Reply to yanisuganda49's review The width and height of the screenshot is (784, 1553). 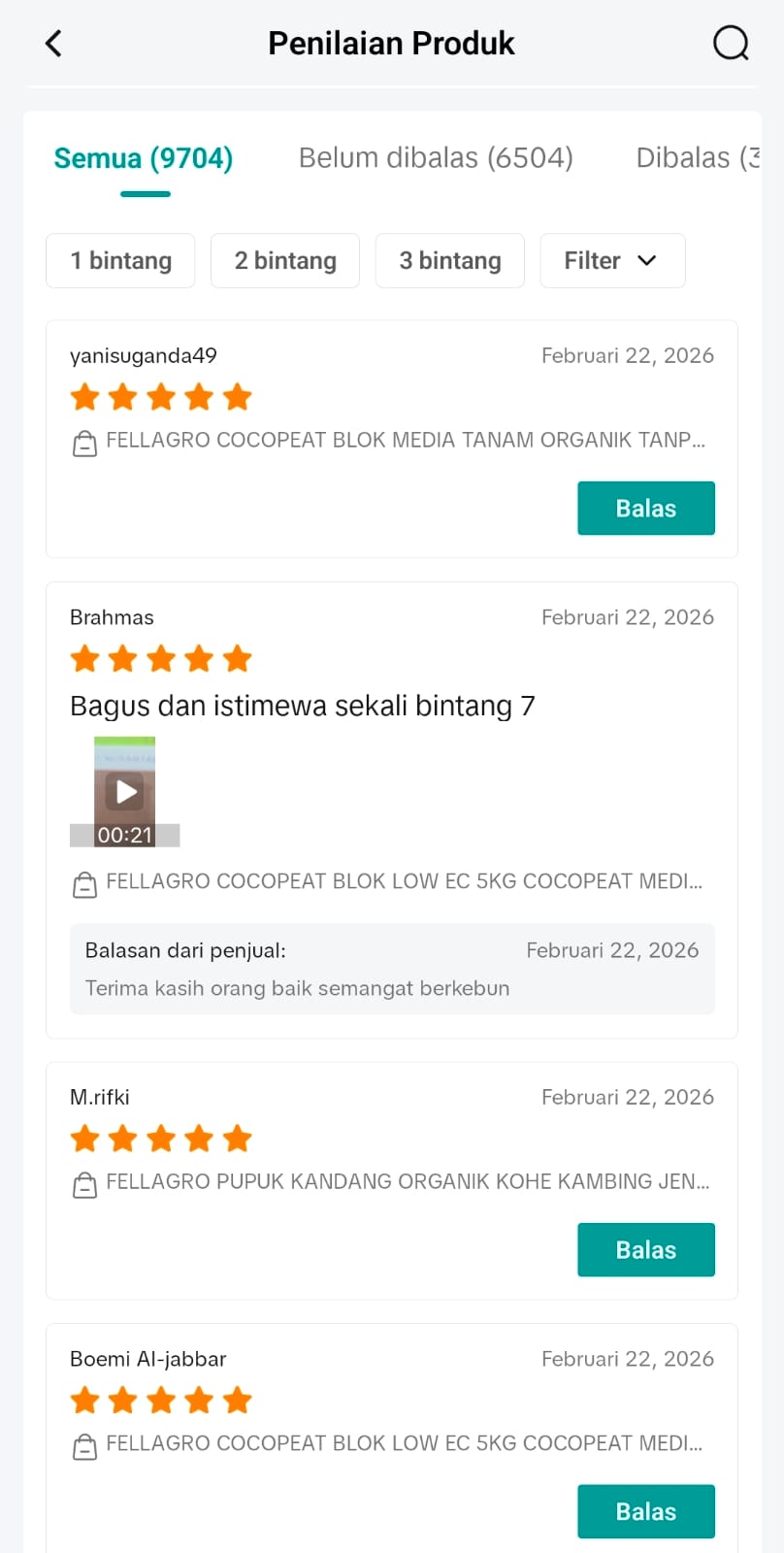coord(646,509)
